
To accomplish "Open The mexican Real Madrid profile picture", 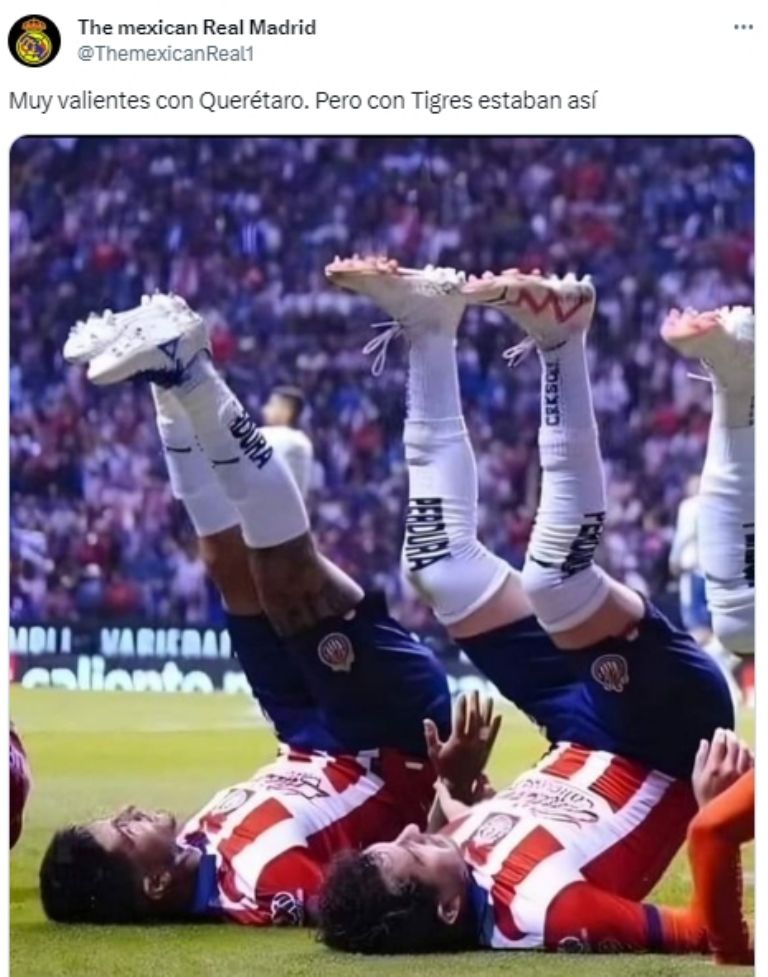I will pyautogui.click(x=34, y=41).
